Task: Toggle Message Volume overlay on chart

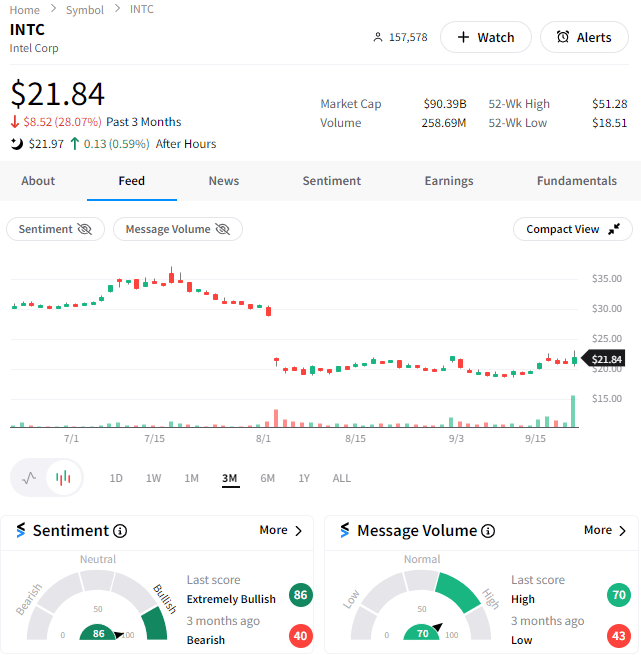Action: tap(178, 229)
